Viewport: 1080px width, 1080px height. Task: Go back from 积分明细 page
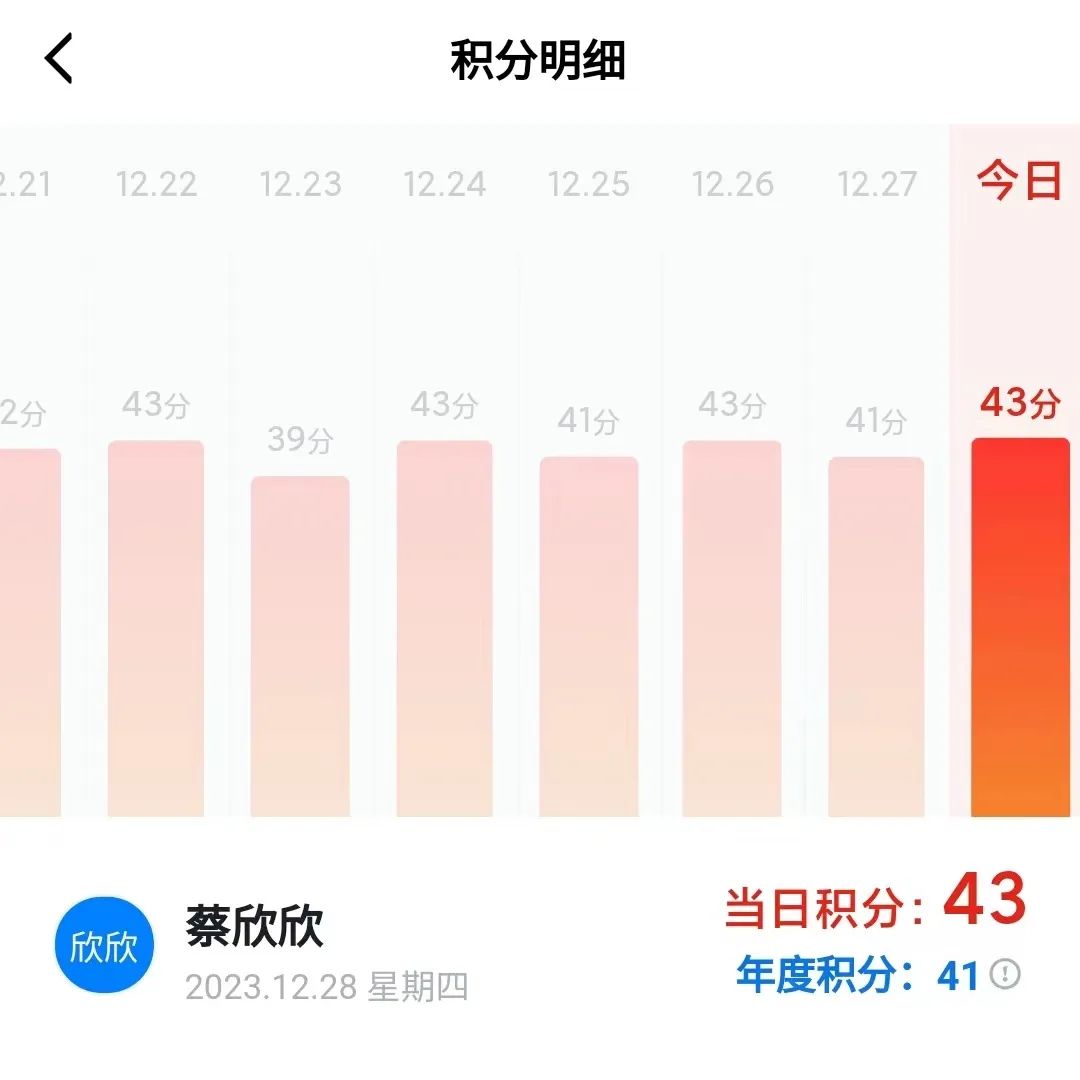59,59
